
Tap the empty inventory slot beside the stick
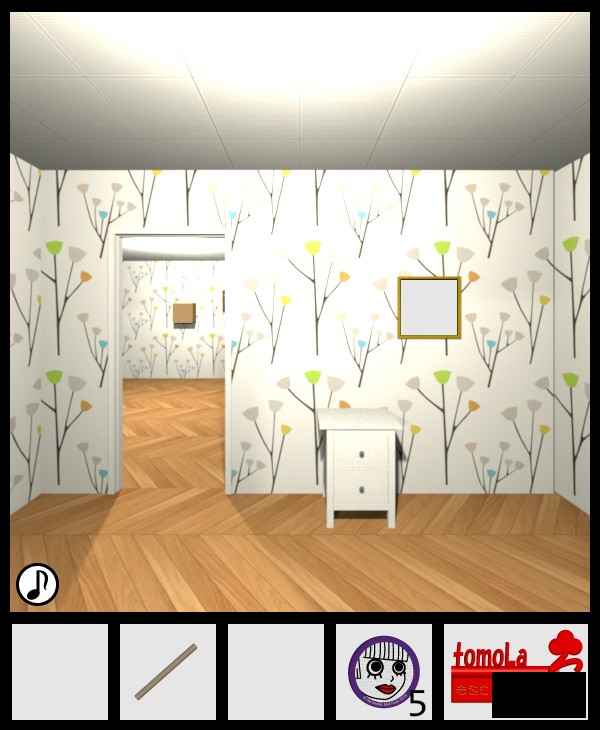click(276, 672)
